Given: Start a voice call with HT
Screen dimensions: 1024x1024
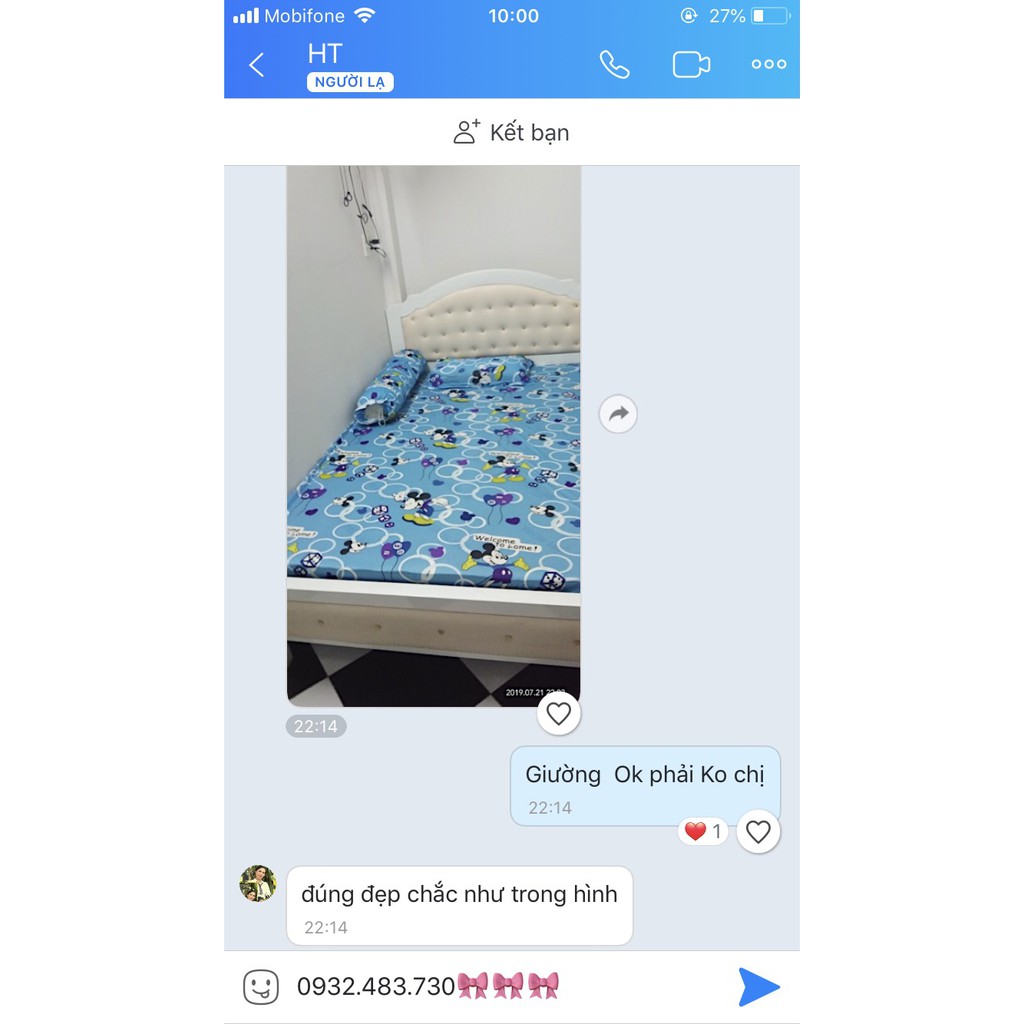Looking at the screenshot, I should click(614, 65).
